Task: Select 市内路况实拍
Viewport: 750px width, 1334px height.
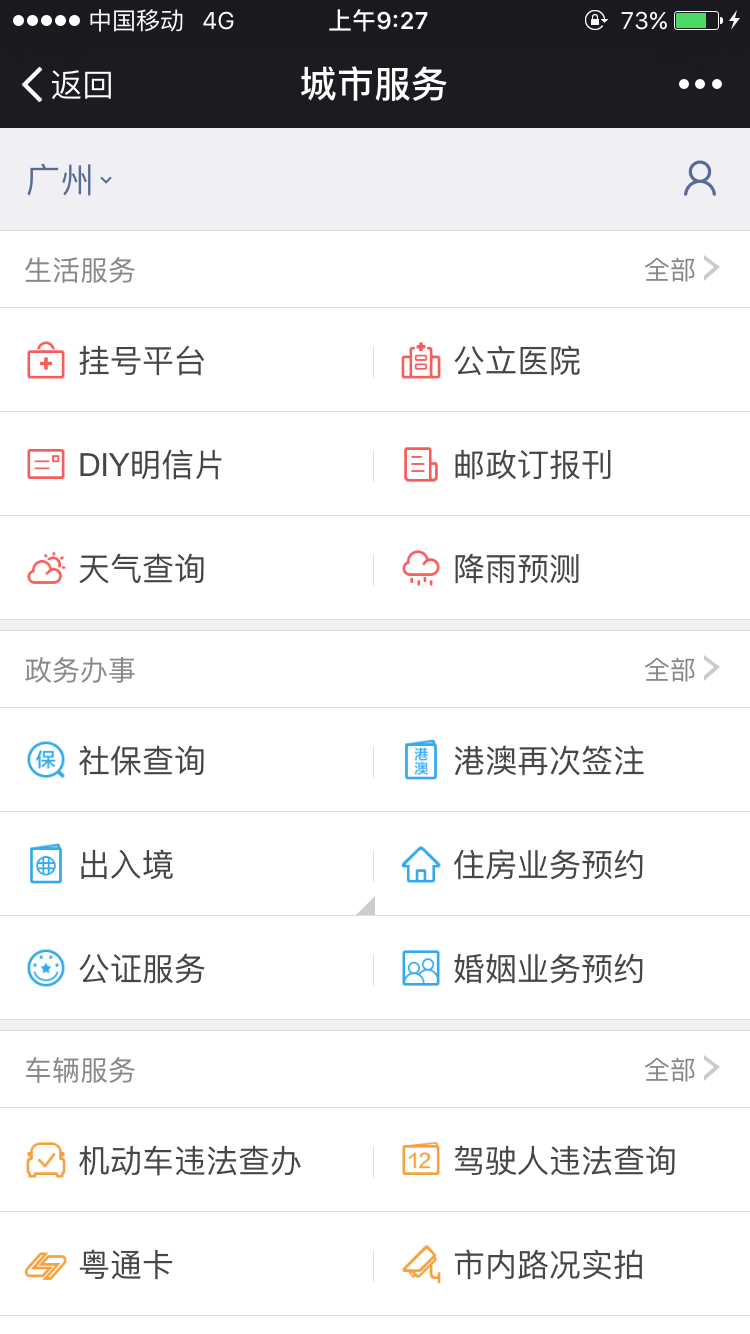Action: point(547,1265)
